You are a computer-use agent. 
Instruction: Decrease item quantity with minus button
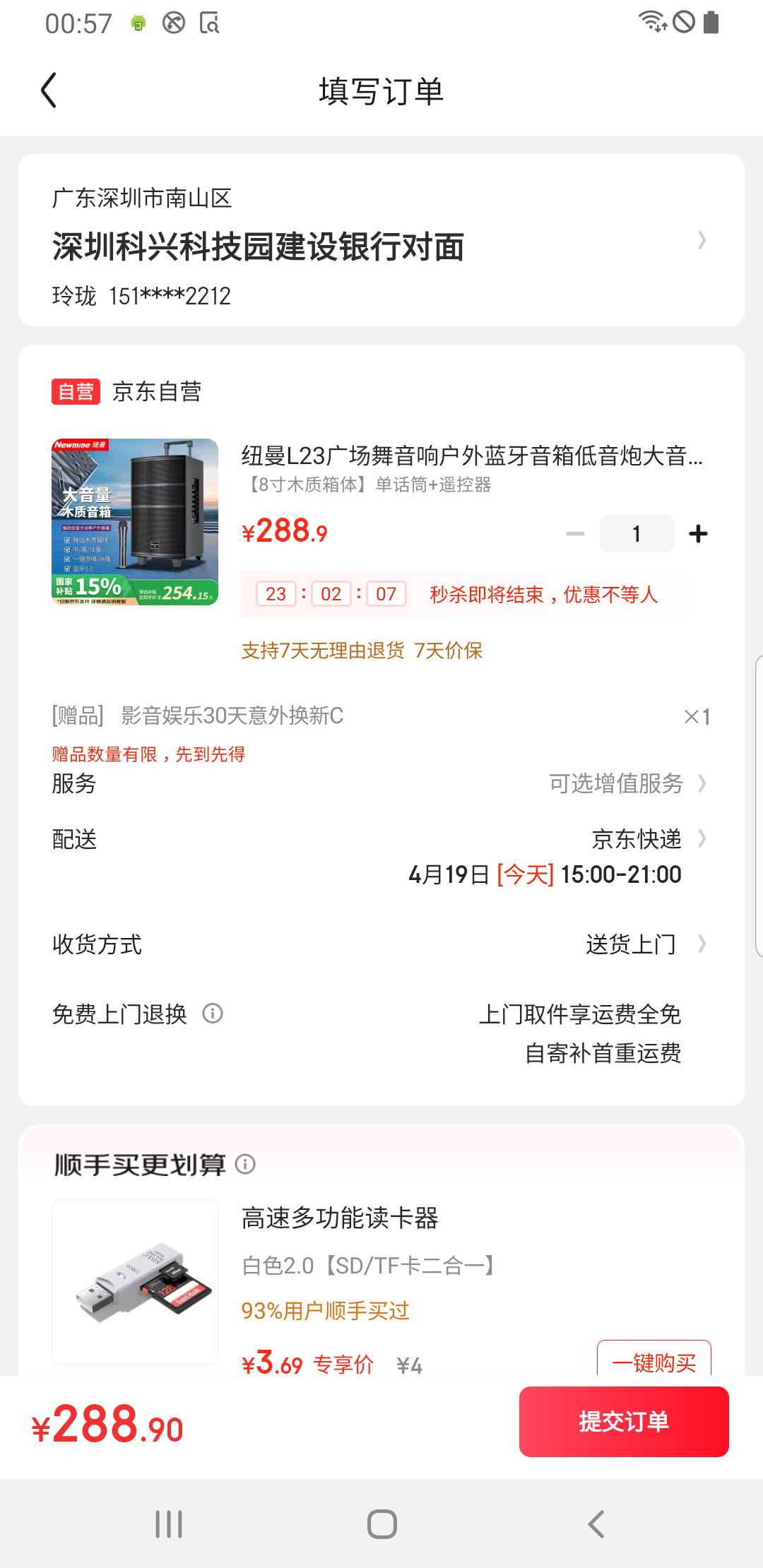pos(576,534)
